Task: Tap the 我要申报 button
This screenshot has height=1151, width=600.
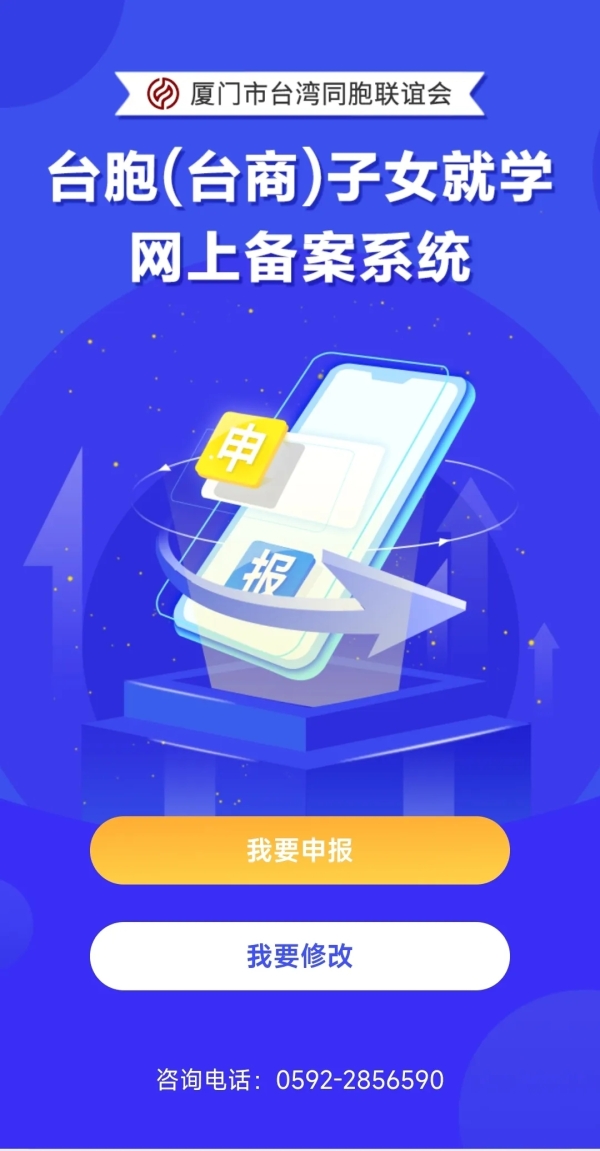Action: (x=300, y=851)
